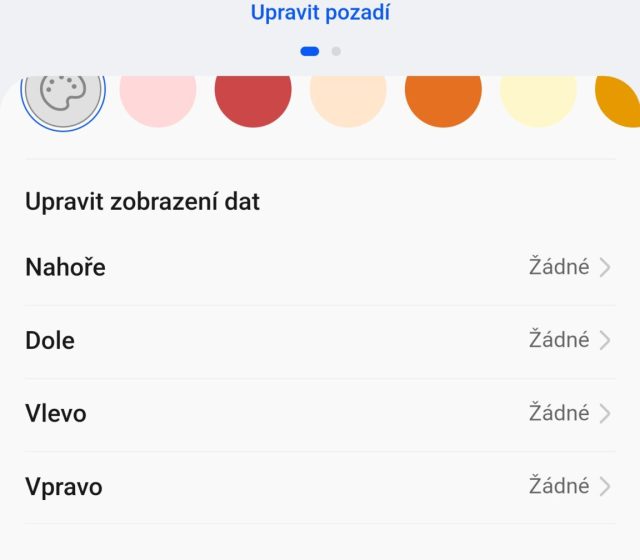The image size is (640, 560).
Task: Choose the red background color
Action: [x=253, y=97]
